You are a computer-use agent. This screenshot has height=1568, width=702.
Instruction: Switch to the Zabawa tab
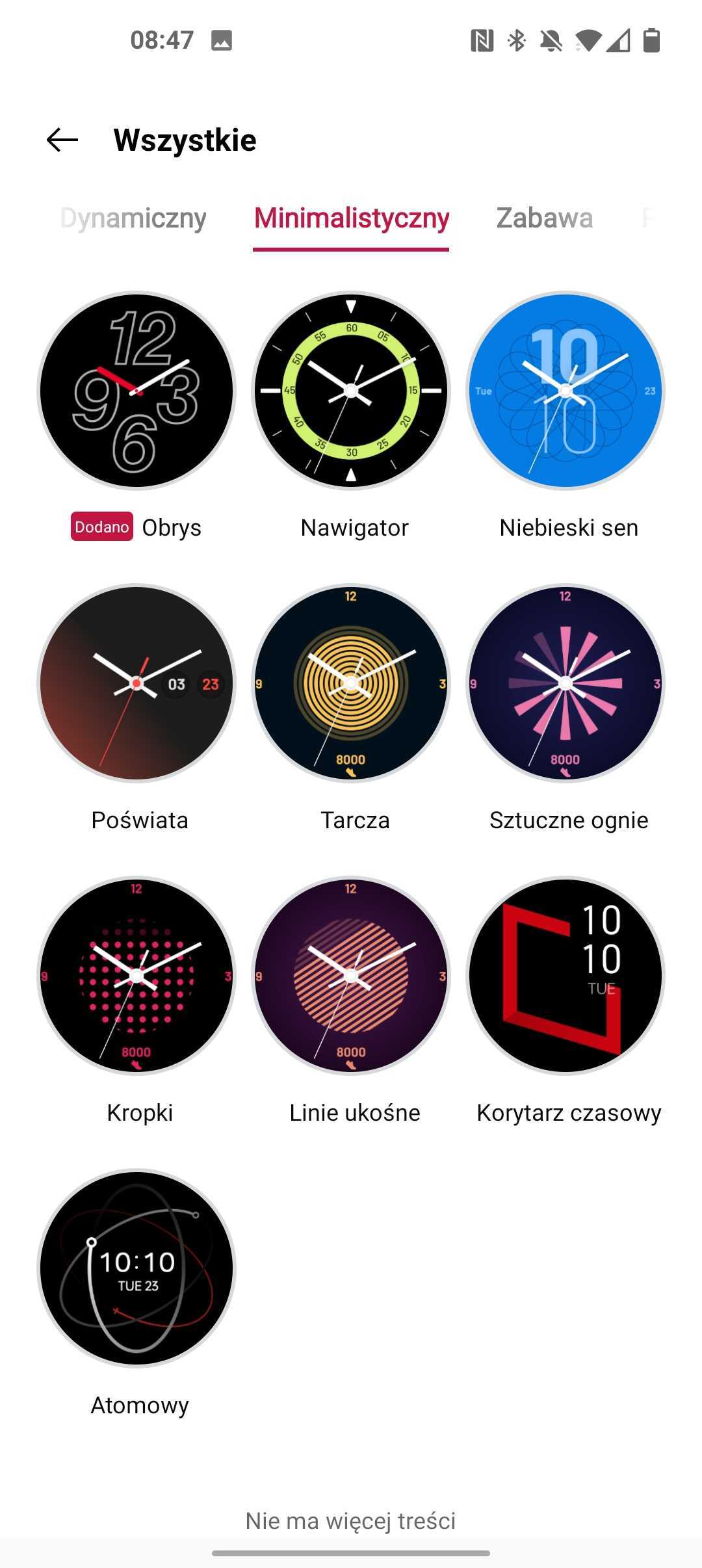[544, 218]
